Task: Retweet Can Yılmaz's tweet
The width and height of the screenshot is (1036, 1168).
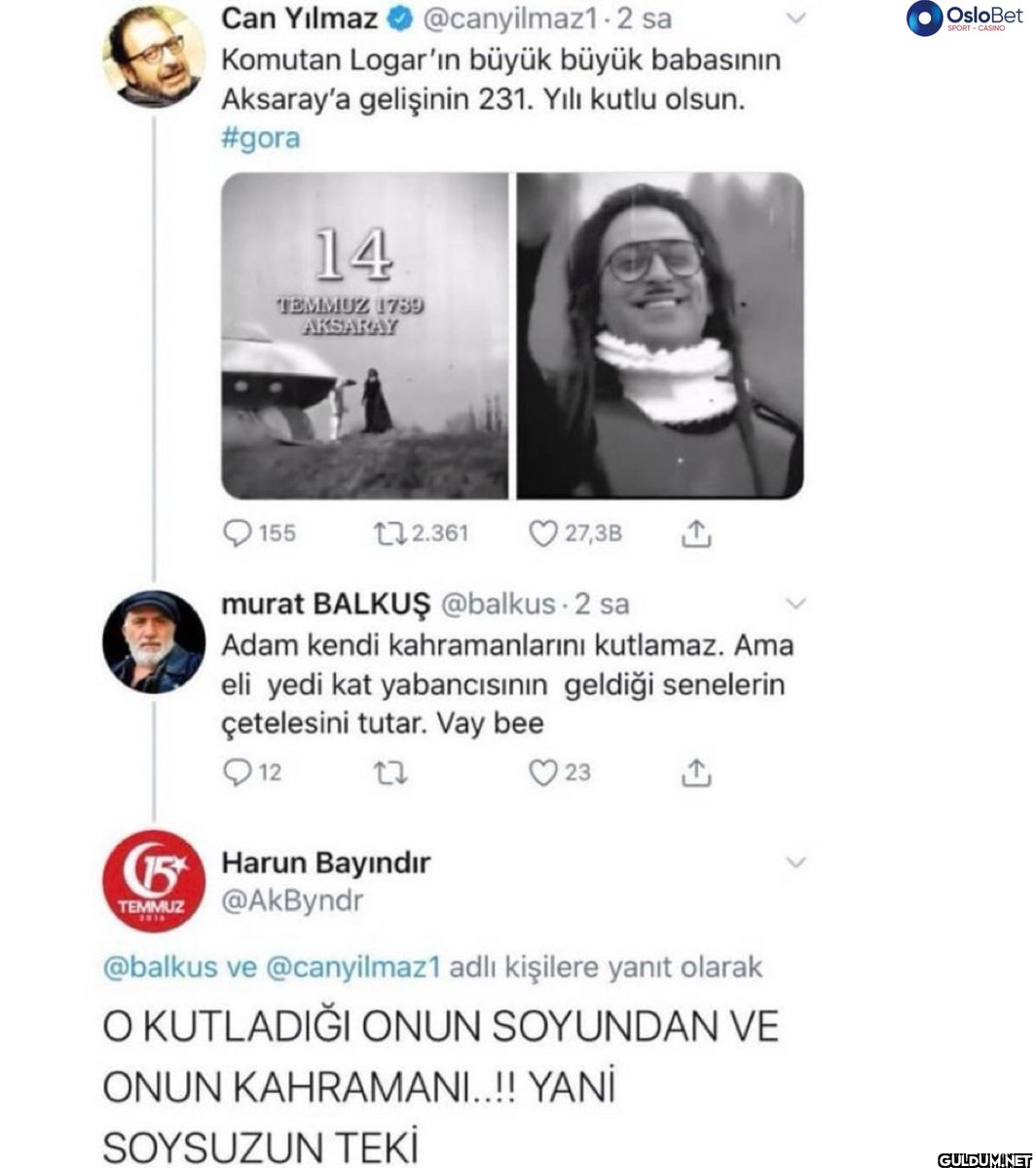Action: pos(389,532)
